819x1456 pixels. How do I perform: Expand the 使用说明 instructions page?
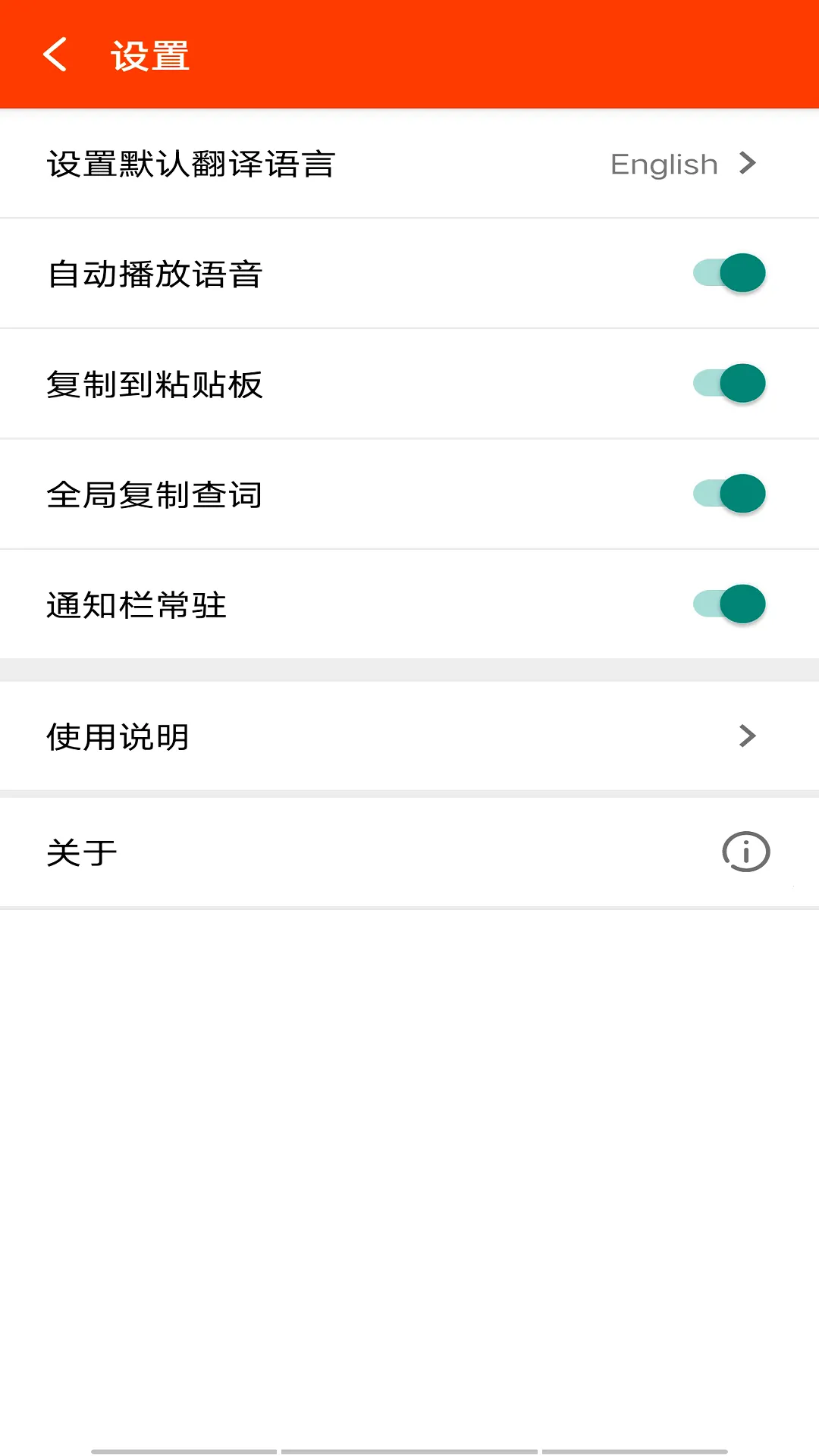(409, 736)
